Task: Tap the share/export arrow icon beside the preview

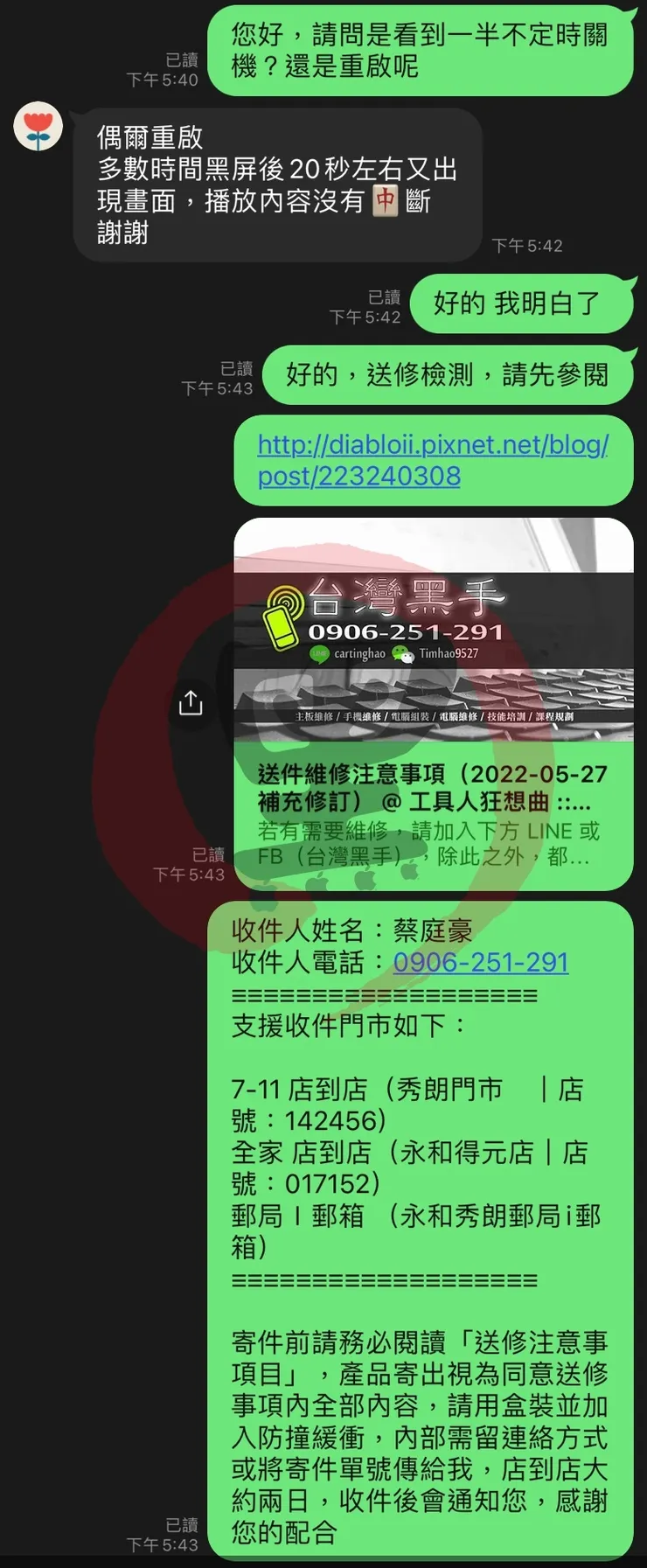Action: click(x=192, y=702)
